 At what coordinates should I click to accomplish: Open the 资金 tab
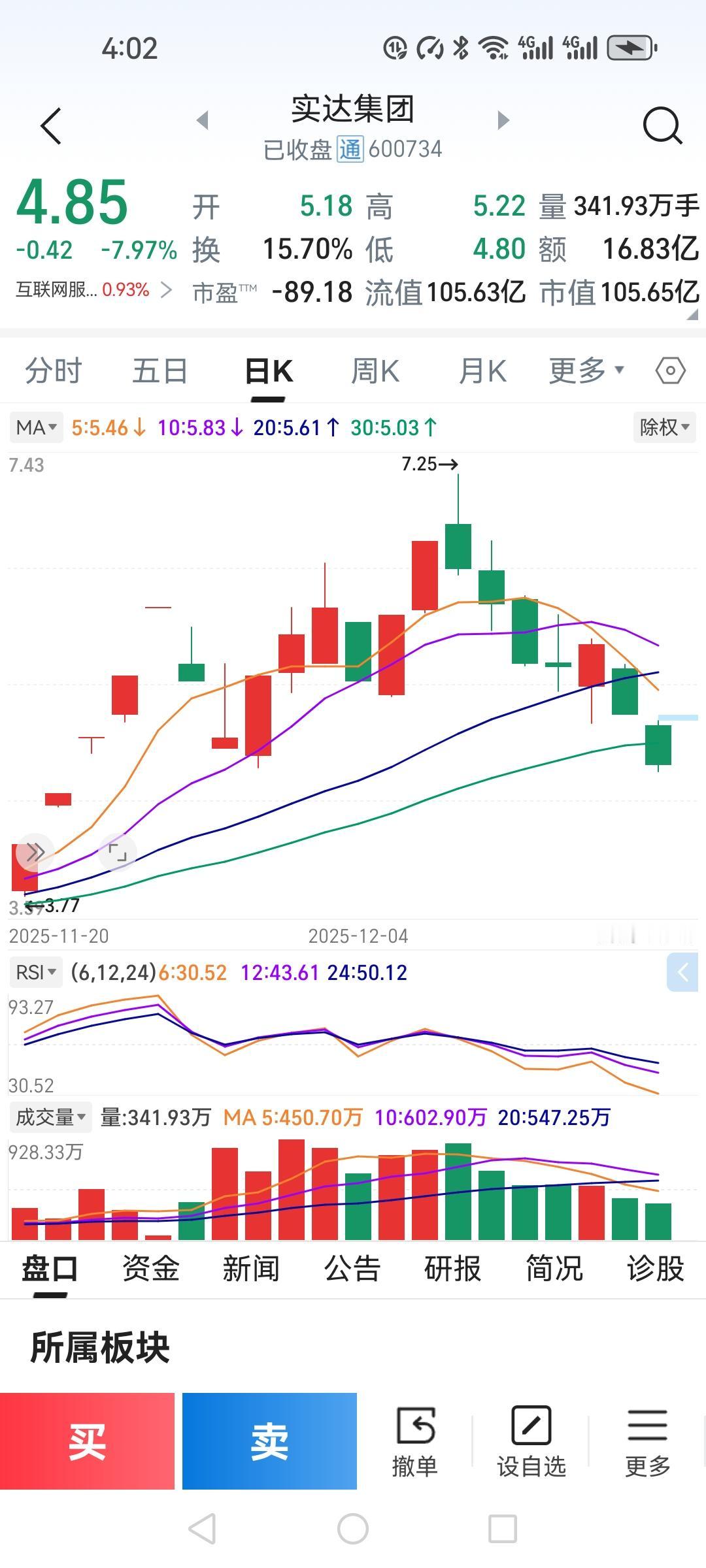coord(150,1269)
